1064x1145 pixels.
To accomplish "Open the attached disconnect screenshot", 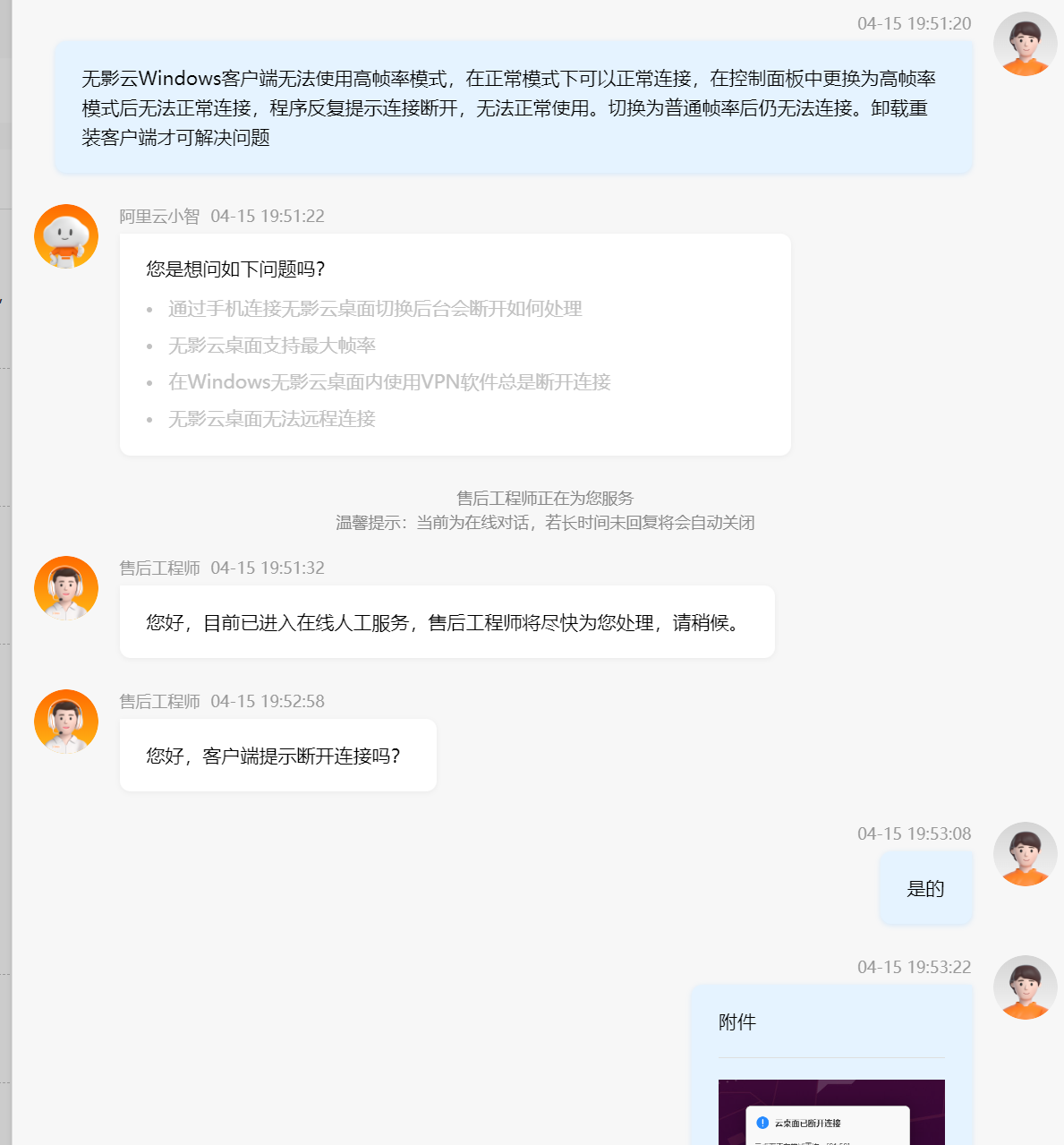I will click(x=831, y=1113).
